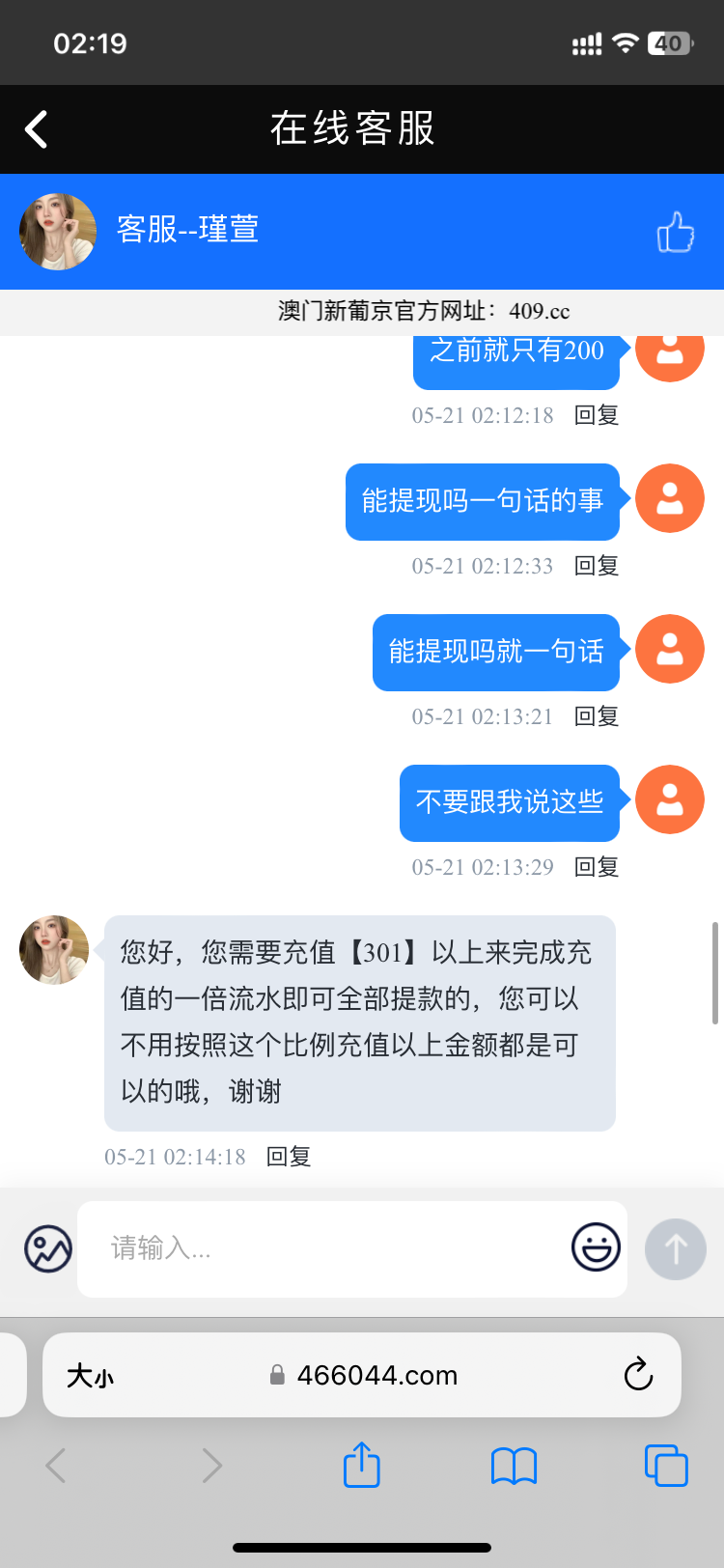The width and height of the screenshot is (724, 1568).
Task: Send the message with the arrow button
Action: point(676,1249)
